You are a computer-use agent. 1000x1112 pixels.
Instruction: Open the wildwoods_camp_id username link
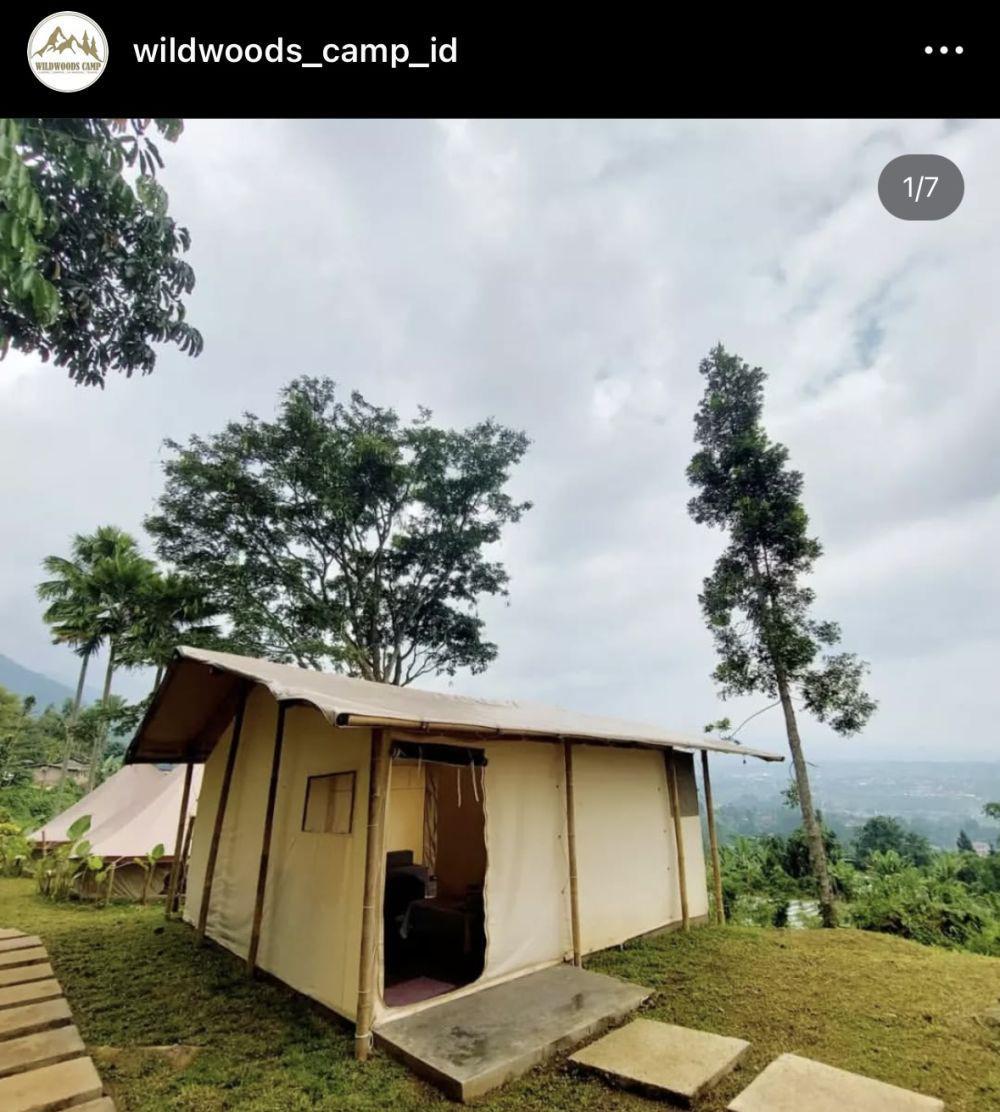point(295,51)
